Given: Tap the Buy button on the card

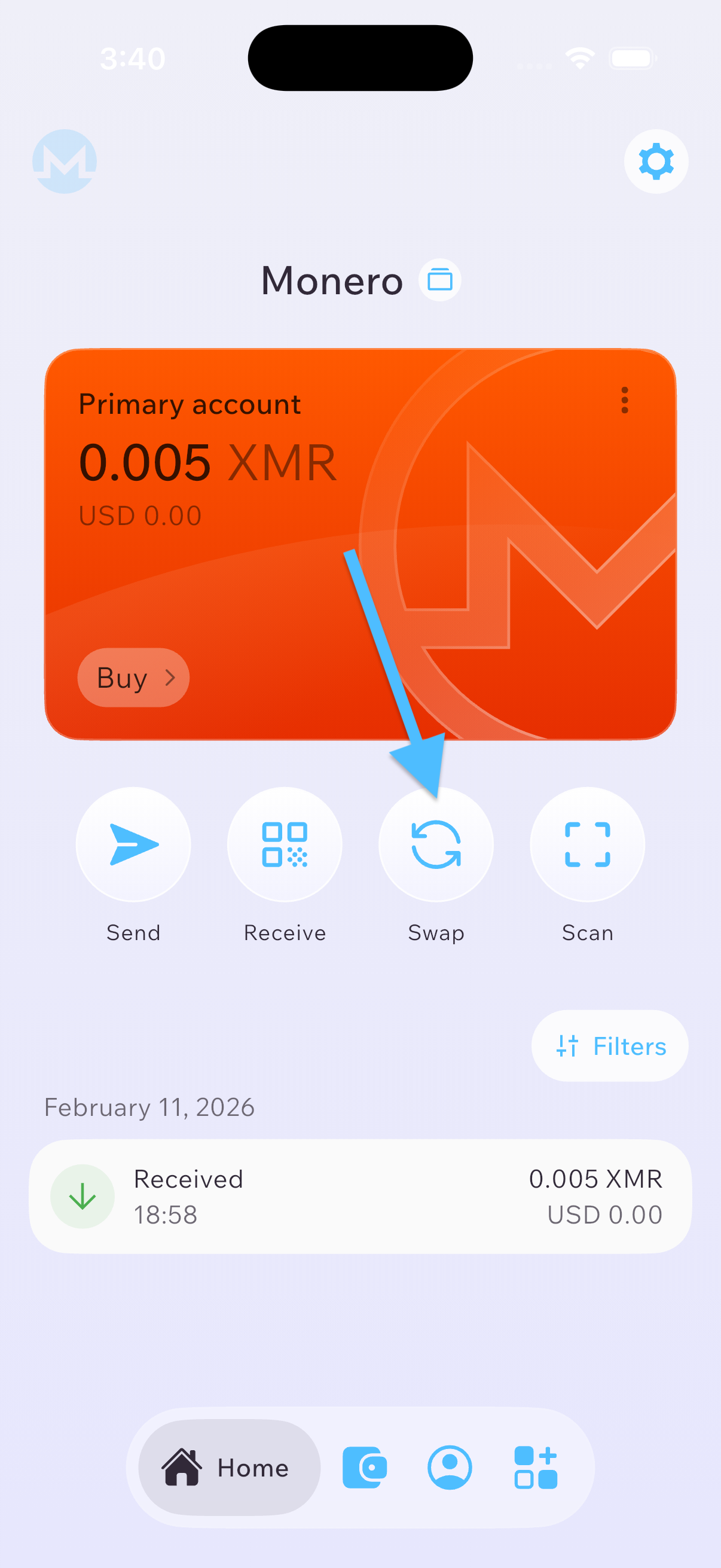Looking at the screenshot, I should [x=133, y=678].
